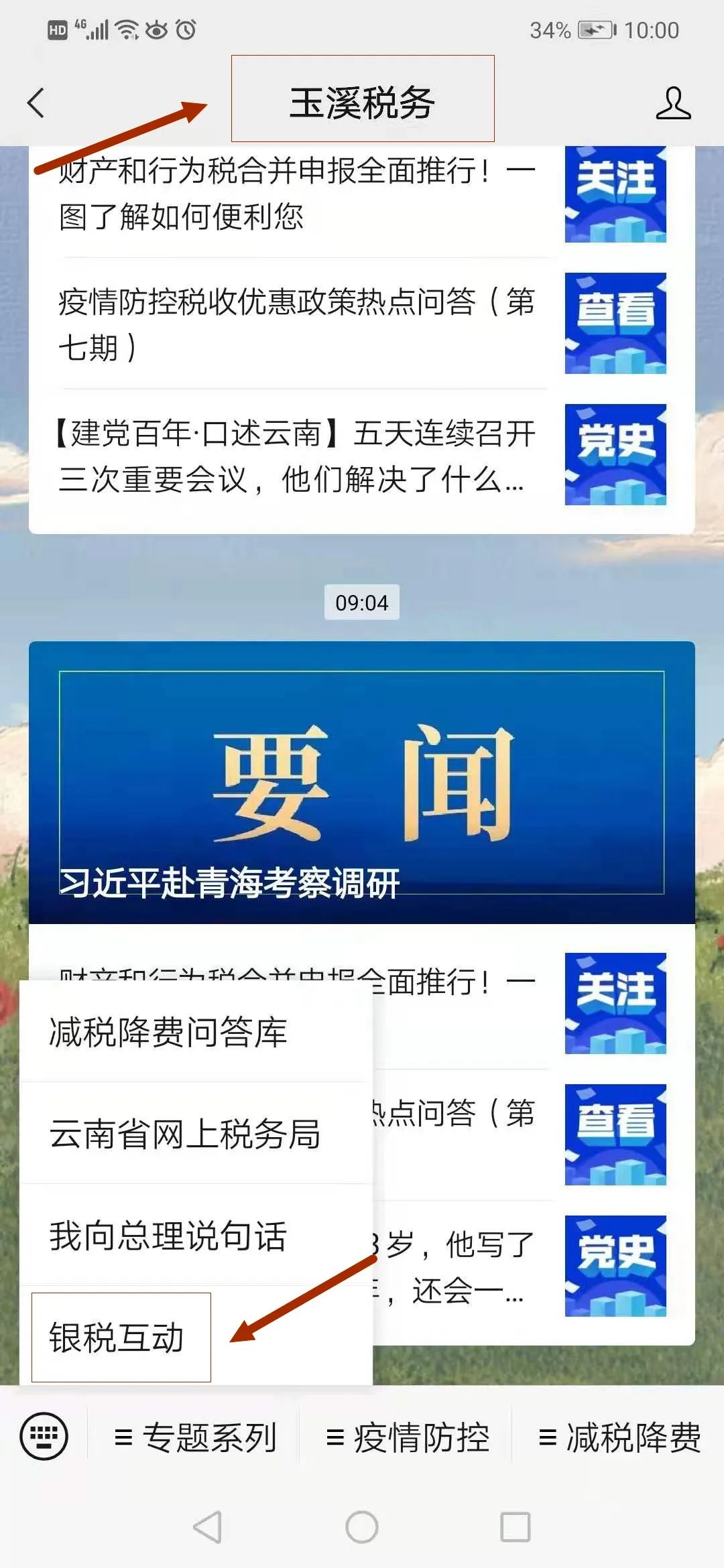Viewport: 724px width, 1568px height.
Task: Open article 疫情防控税收优惠政策热点问答（第七期）
Action: point(362,324)
